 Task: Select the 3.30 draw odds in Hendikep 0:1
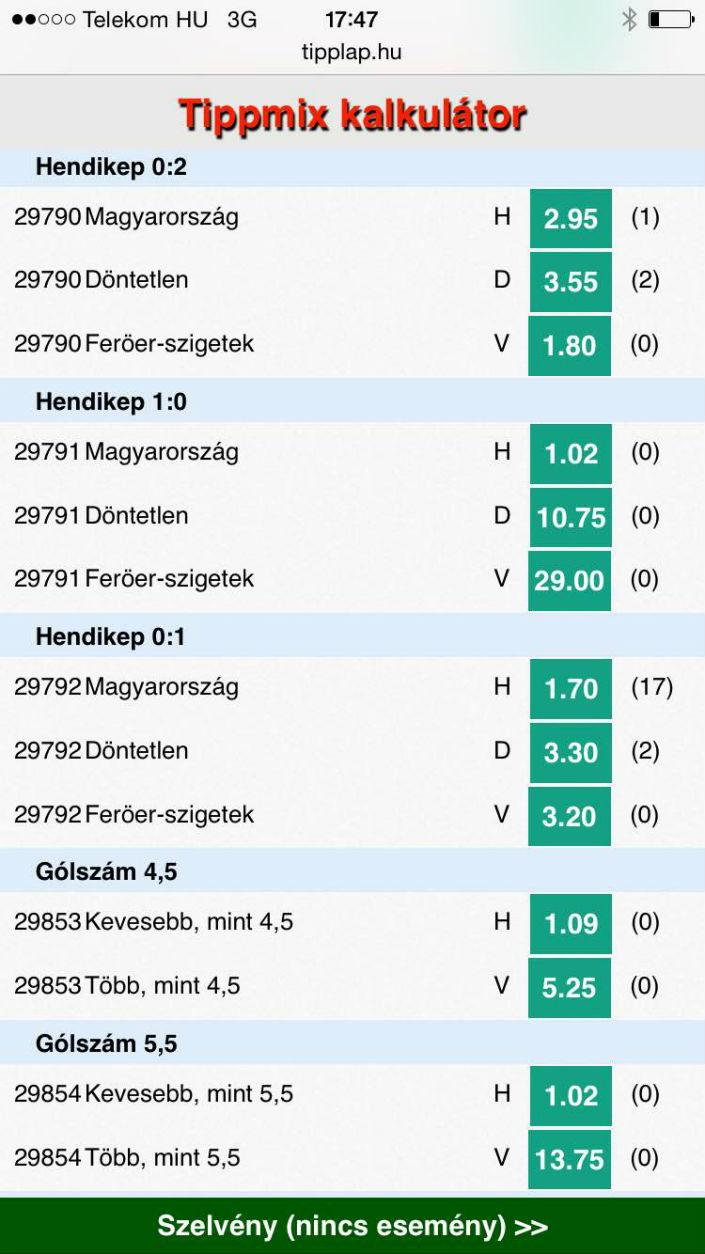tap(570, 752)
